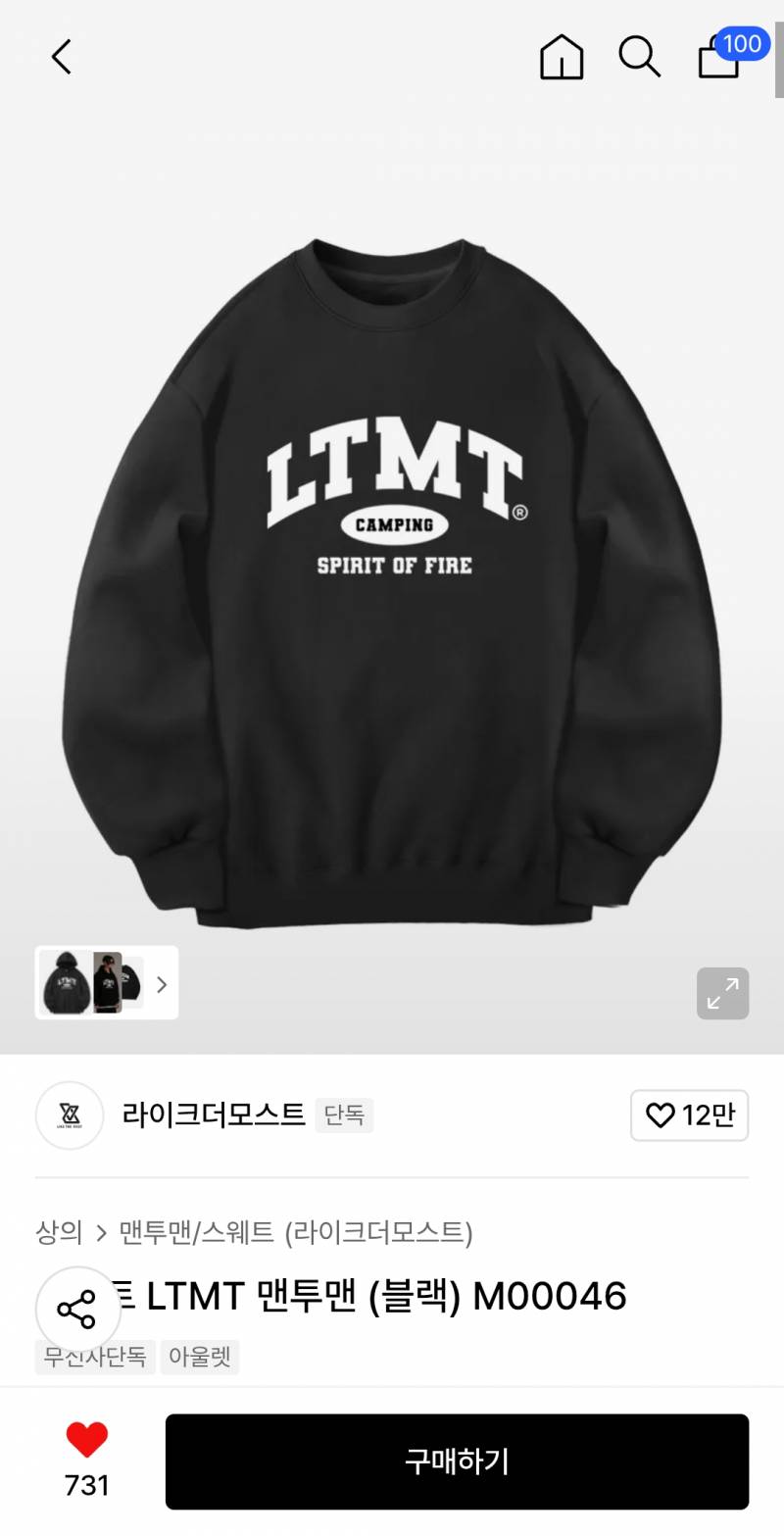Open the 라이크더모스트 brand page
784x1536 pixels.
[x=214, y=1115]
